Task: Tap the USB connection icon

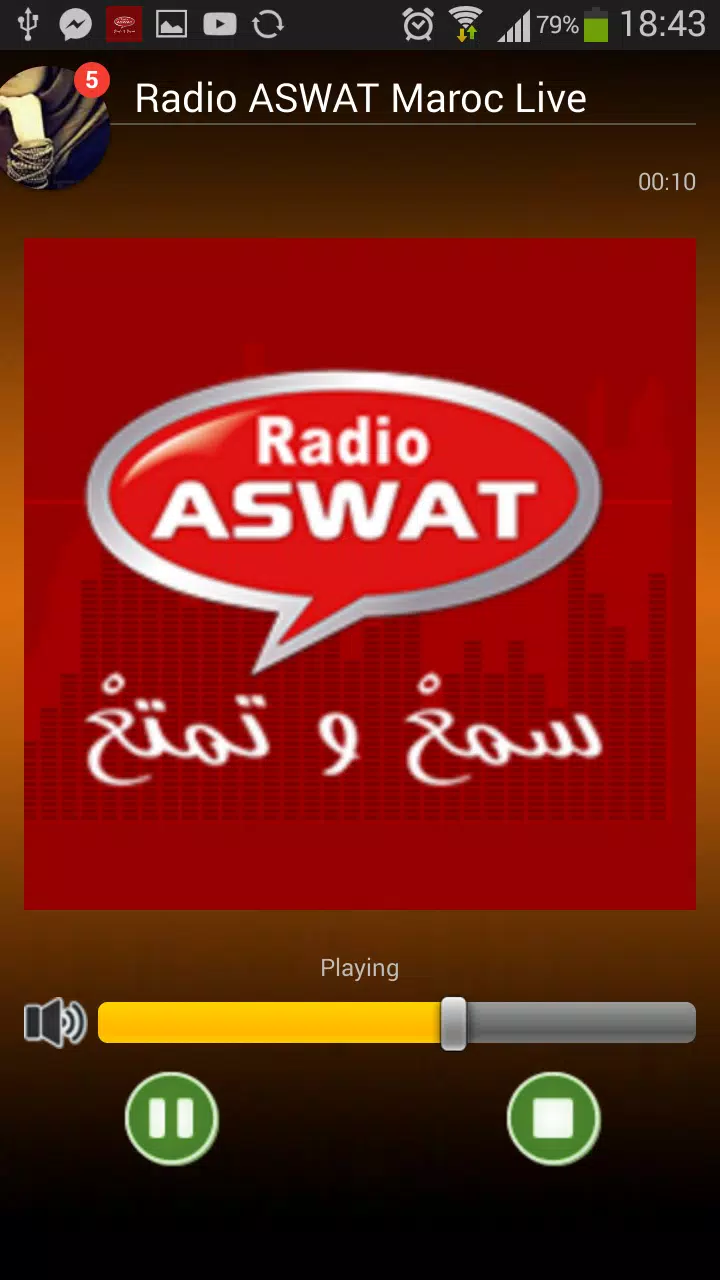Action: (x=27, y=24)
